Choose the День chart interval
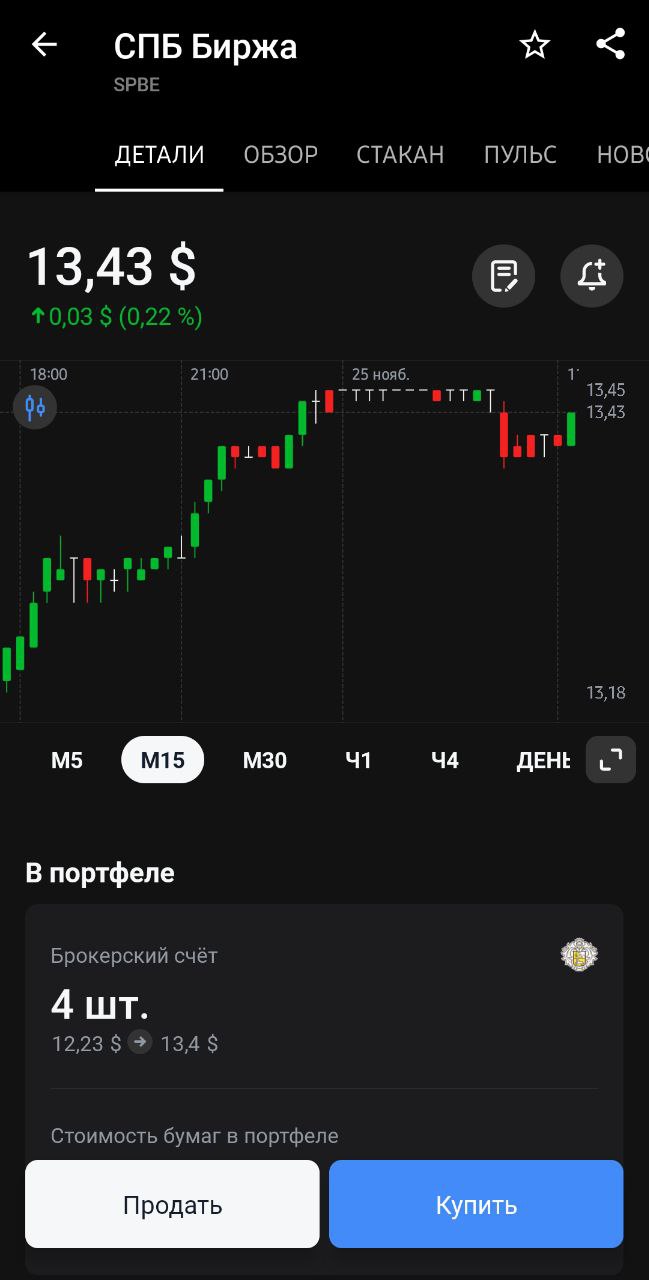649x1280 pixels. click(543, 760)
